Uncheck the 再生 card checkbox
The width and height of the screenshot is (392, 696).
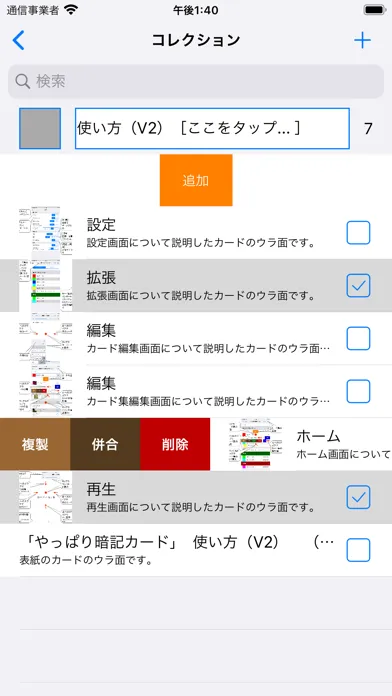pyautogui.click(x=358, y=497)
